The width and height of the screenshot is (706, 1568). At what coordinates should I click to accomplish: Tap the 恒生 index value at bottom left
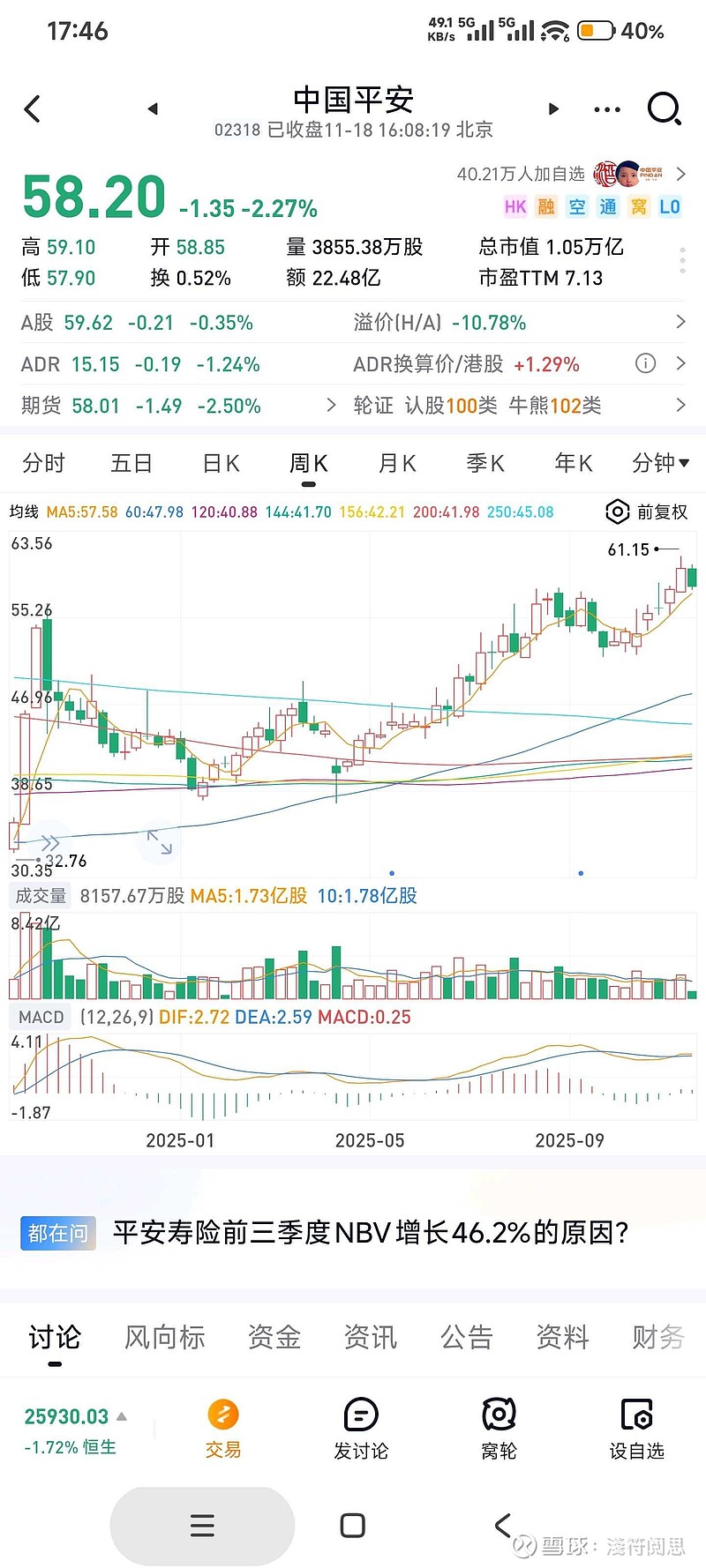click(69, 1429)
